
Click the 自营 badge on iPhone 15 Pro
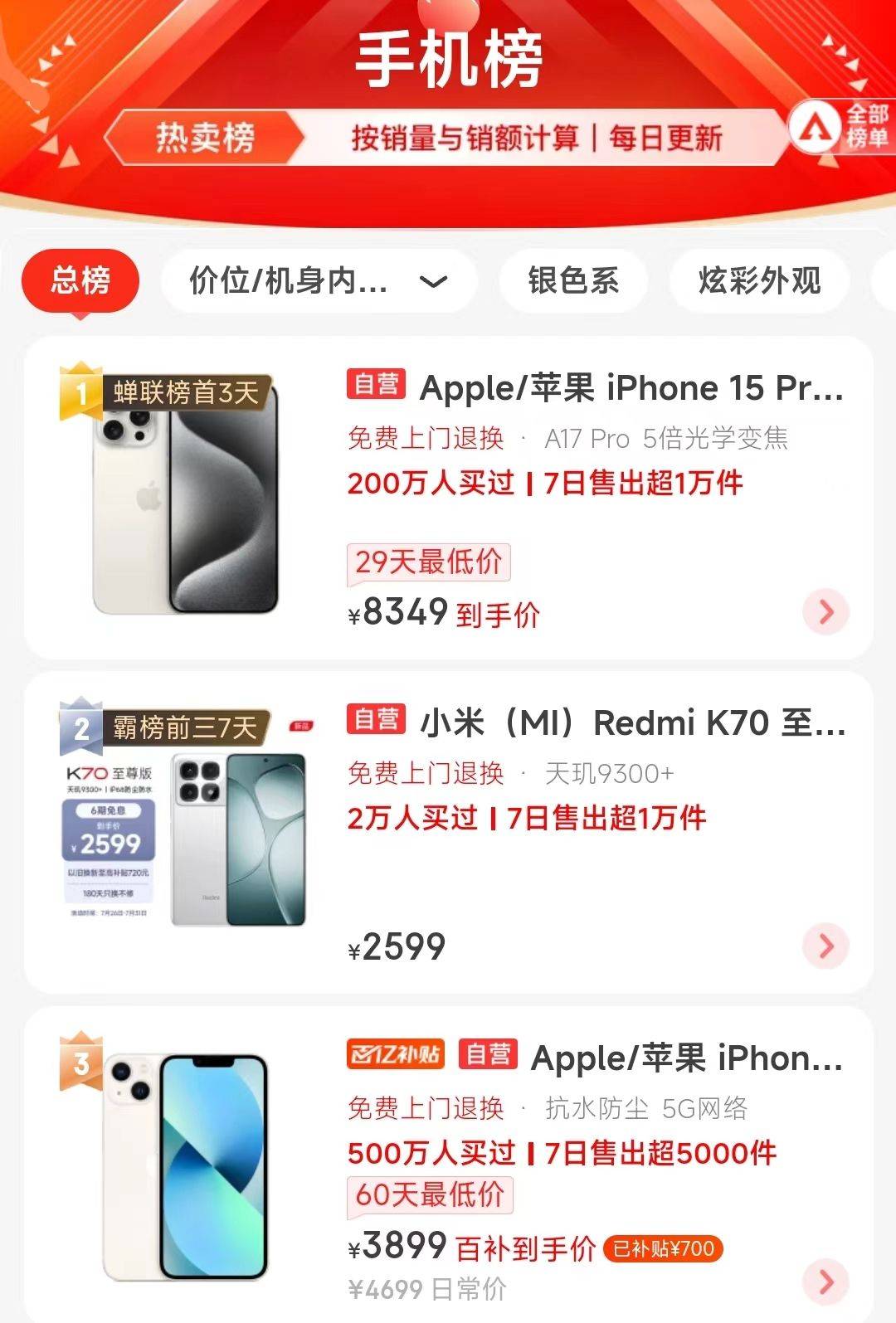pos(377,387)
